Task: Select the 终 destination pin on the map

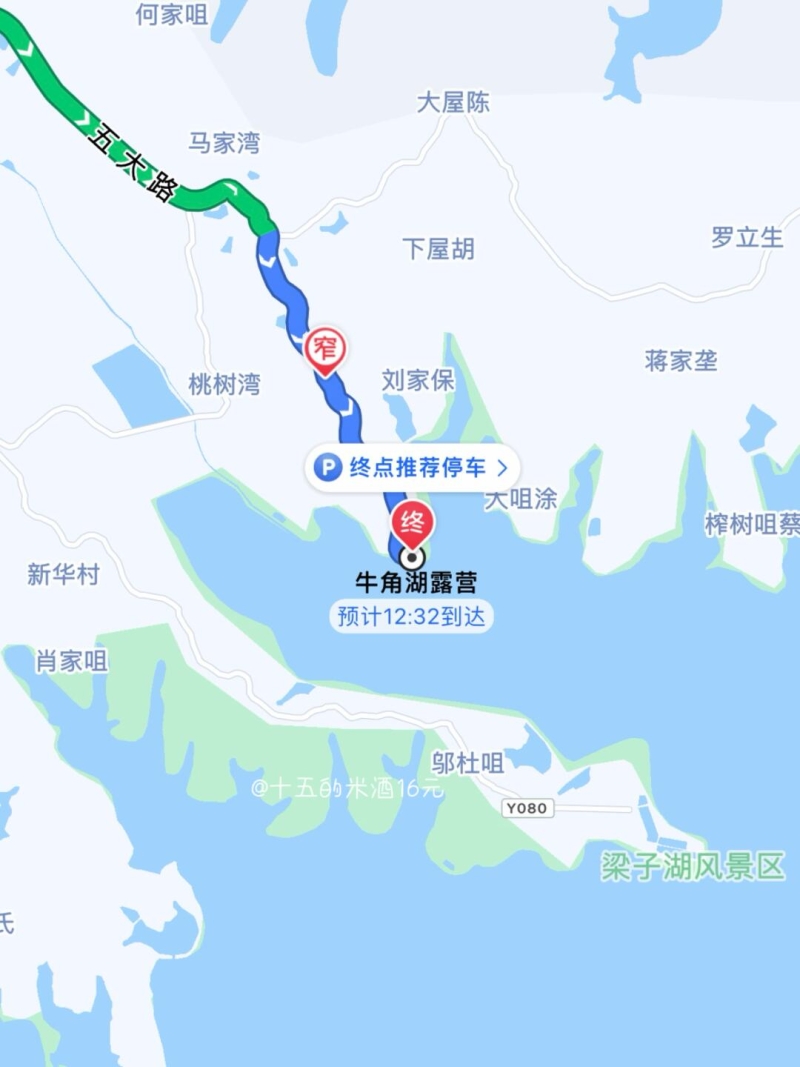Action: tap(412, 523)
